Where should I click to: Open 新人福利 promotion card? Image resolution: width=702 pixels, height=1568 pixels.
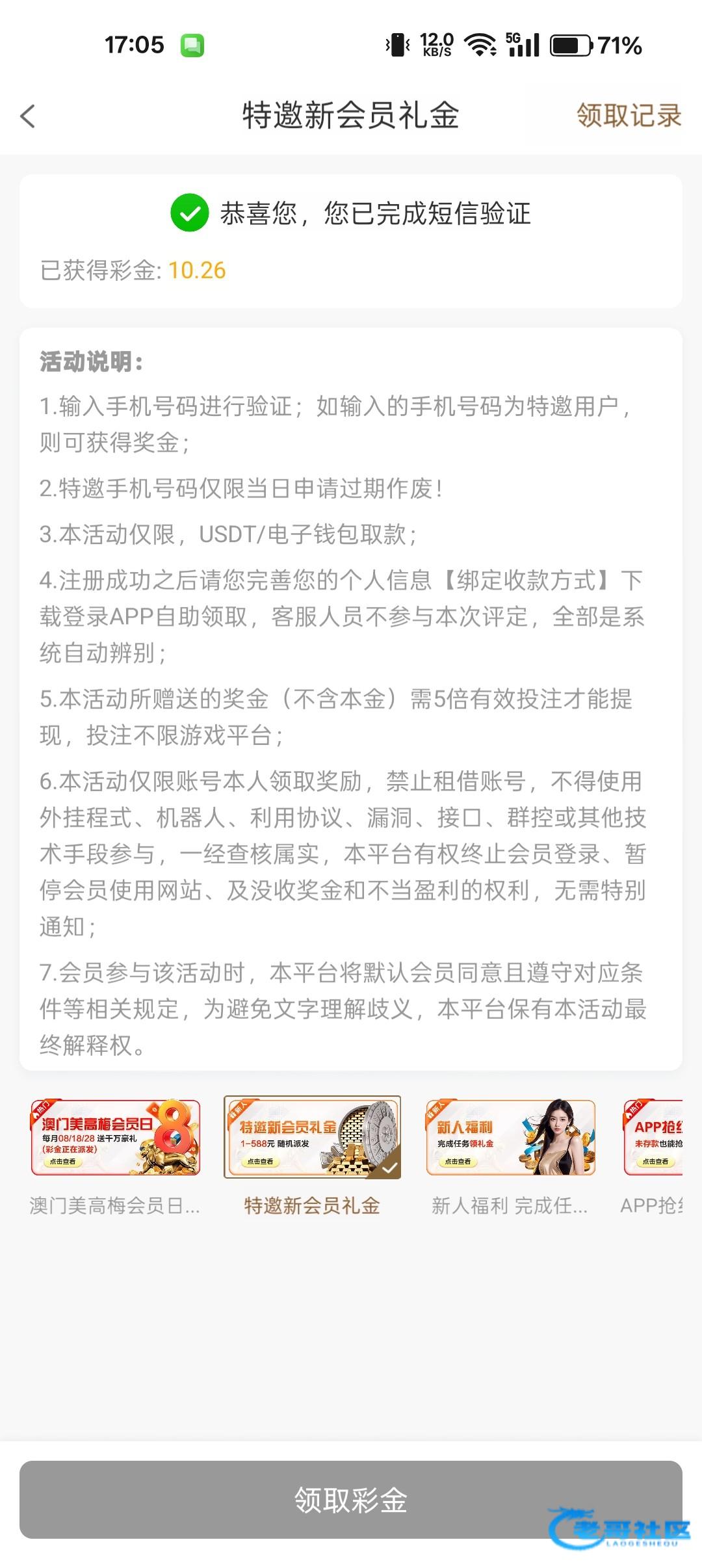[x=510, y=1138]
